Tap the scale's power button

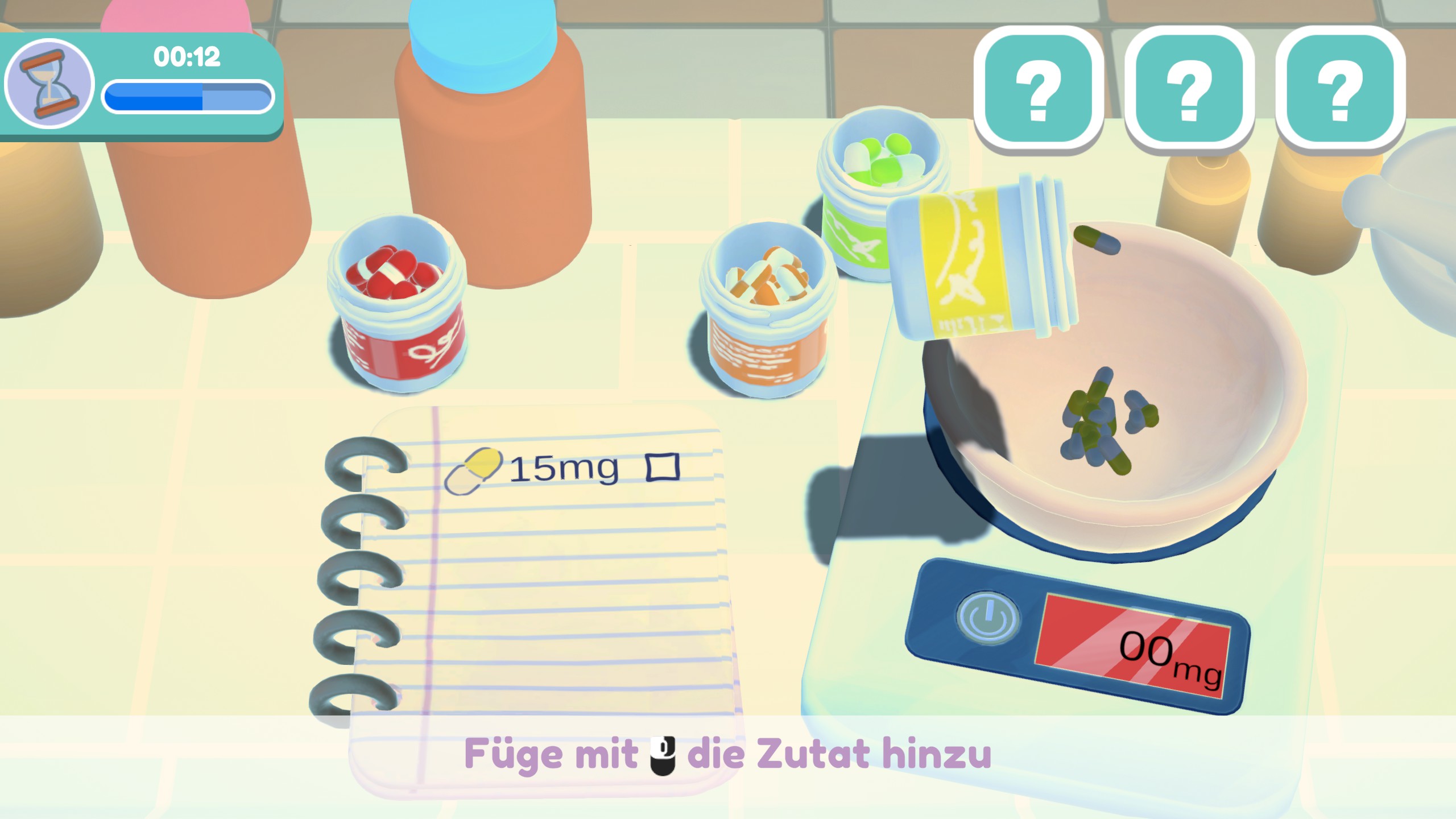(x=988, y=618)
